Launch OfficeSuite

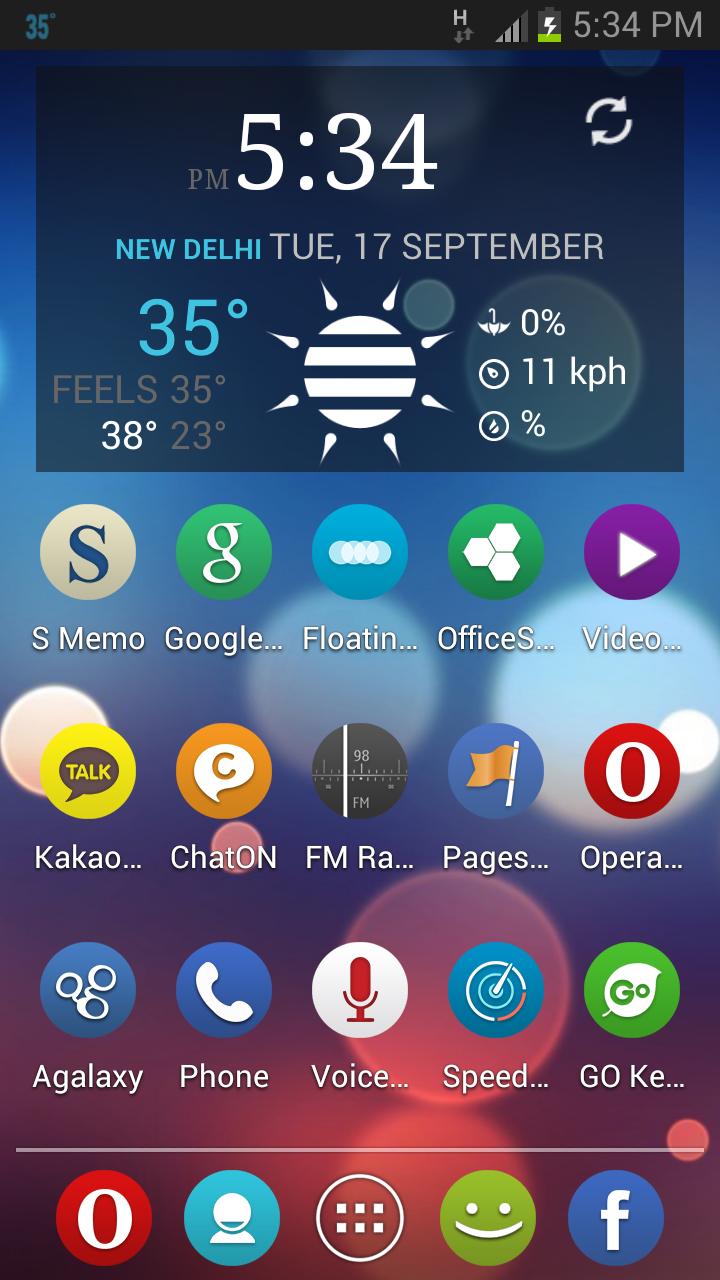click(x=495, y=551)
